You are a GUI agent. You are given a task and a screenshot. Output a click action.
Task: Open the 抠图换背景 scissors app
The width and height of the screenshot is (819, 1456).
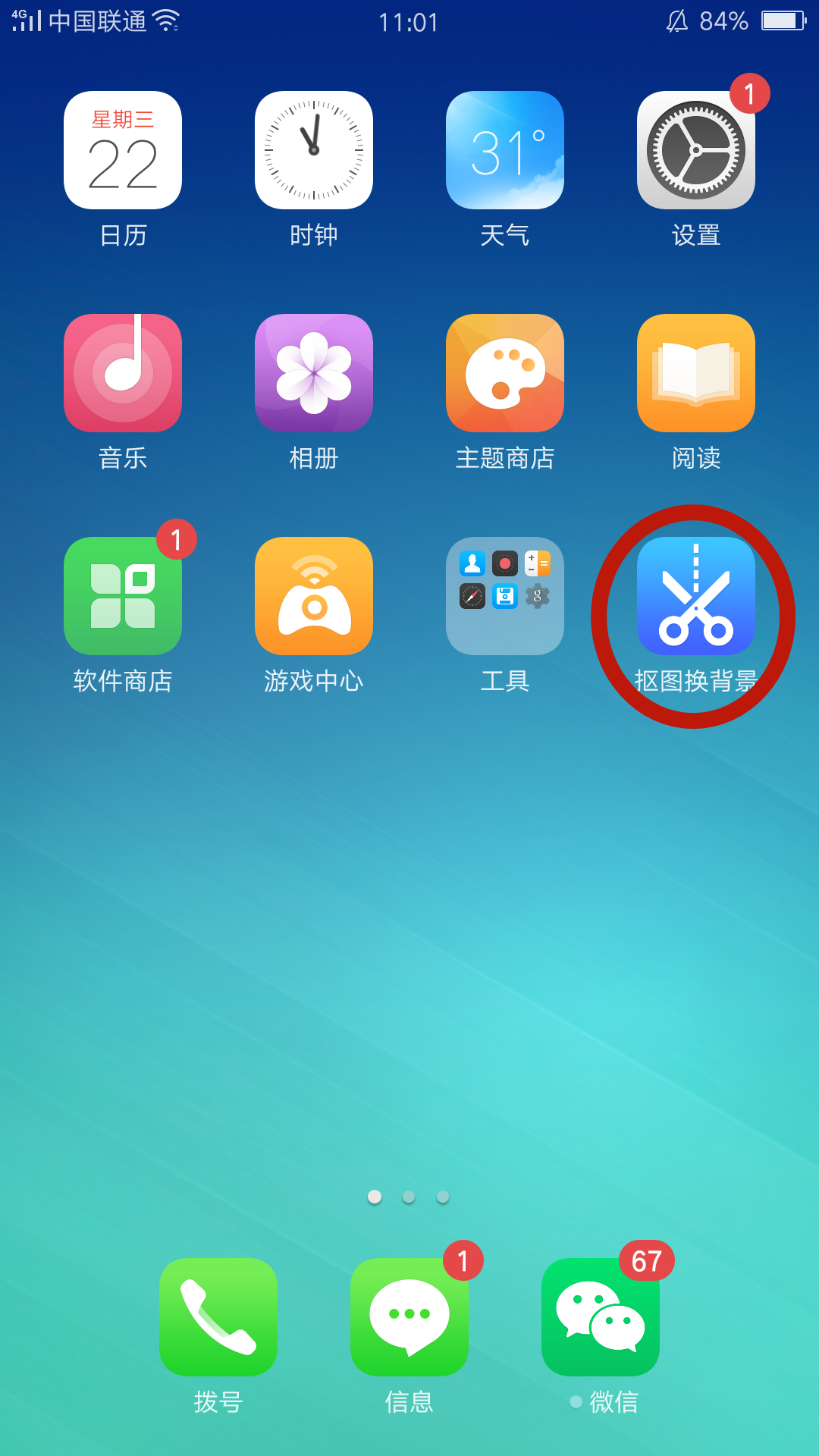point(696,596)
